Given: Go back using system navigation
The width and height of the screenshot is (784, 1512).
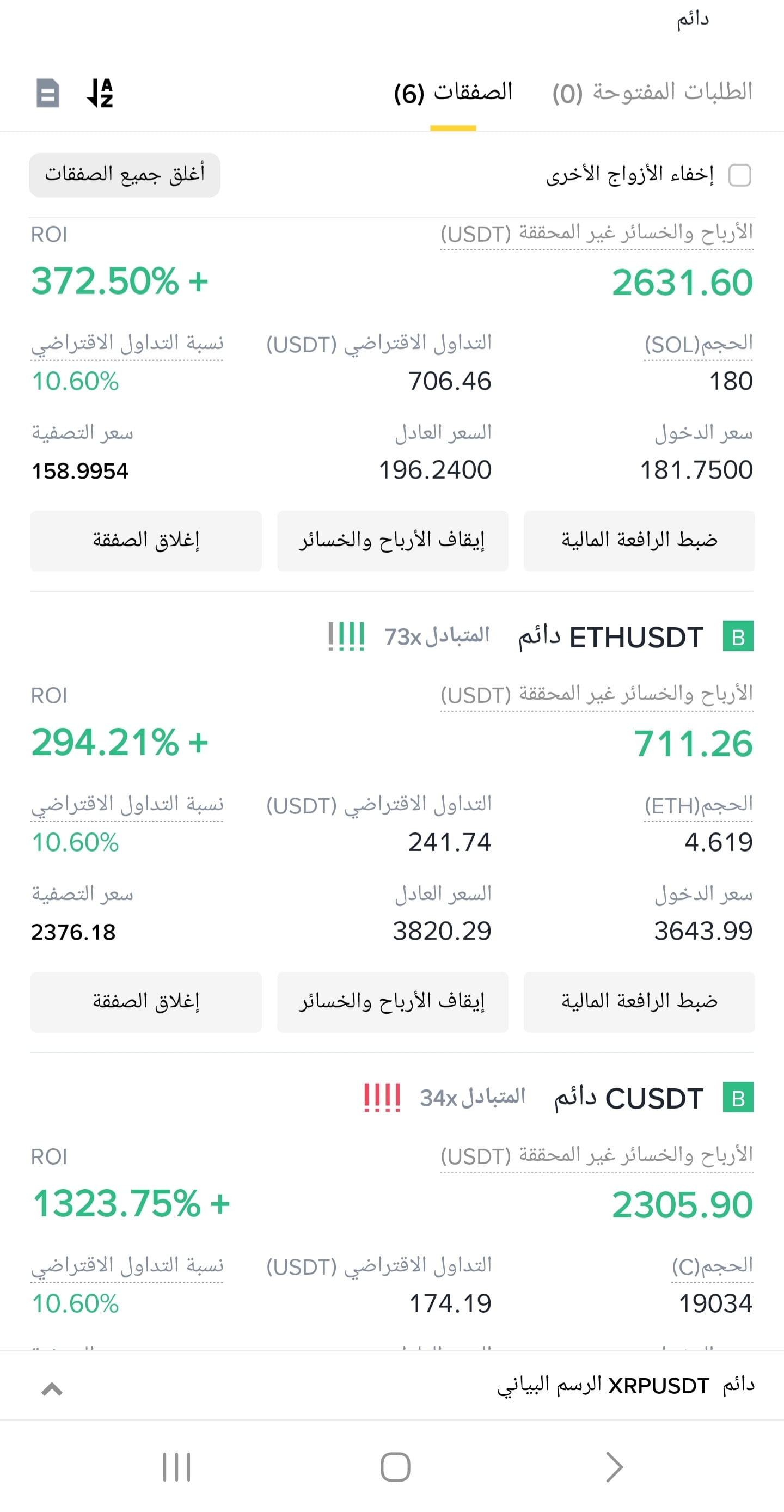Looking at the screenshot, I should click(615, 1466).
